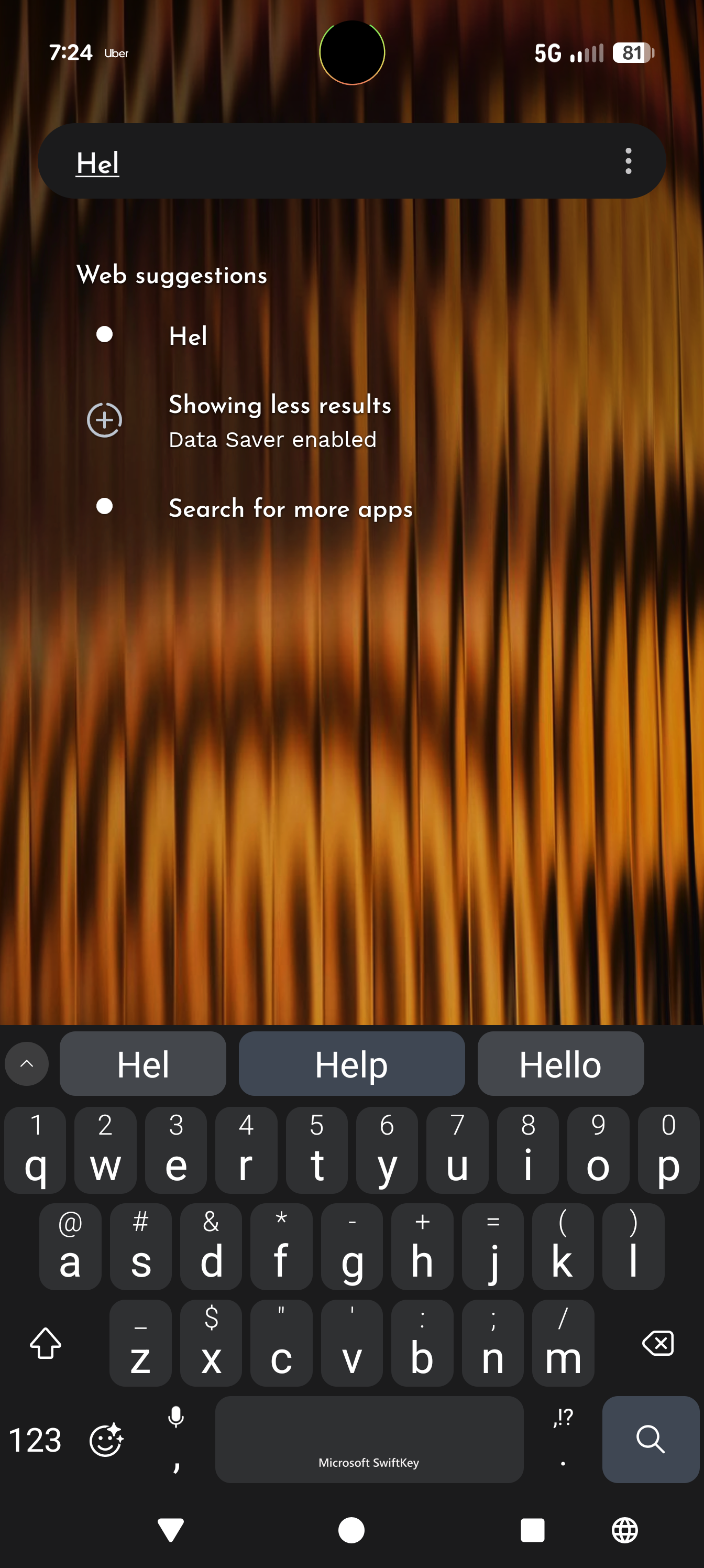This screenshot has width=704, height=1568.
Task: Open the three-dot overflow menu
Action: pyautogui.click(x=629, y=161)
